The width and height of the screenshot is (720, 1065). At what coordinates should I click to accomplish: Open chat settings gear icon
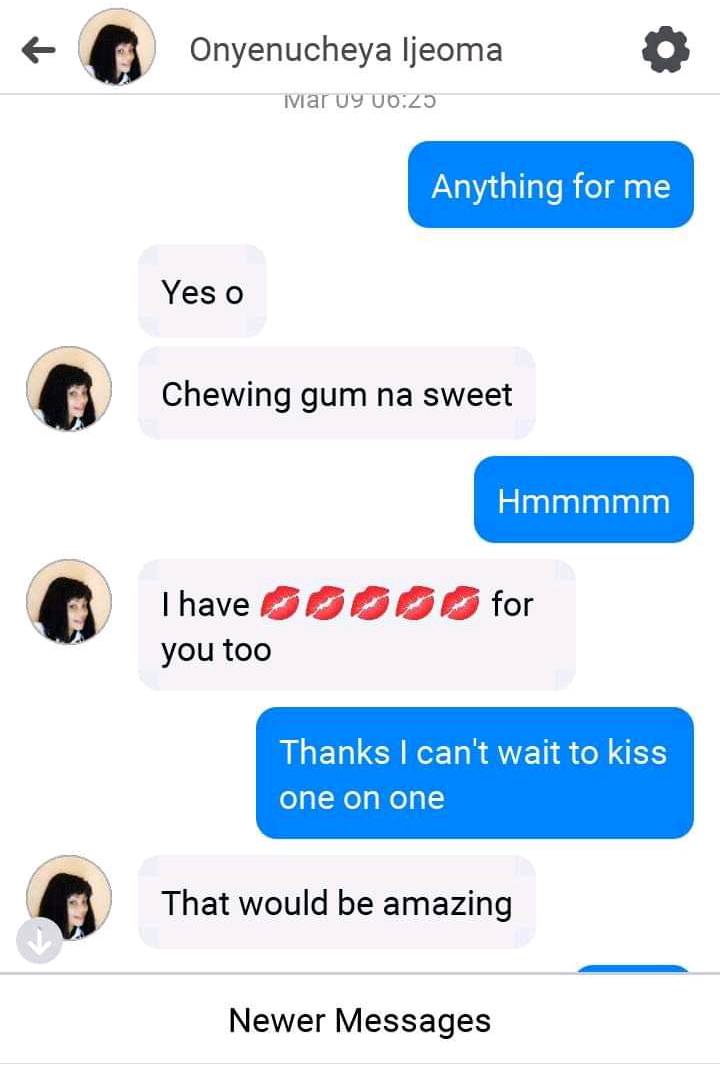click(x=665, y=50)
